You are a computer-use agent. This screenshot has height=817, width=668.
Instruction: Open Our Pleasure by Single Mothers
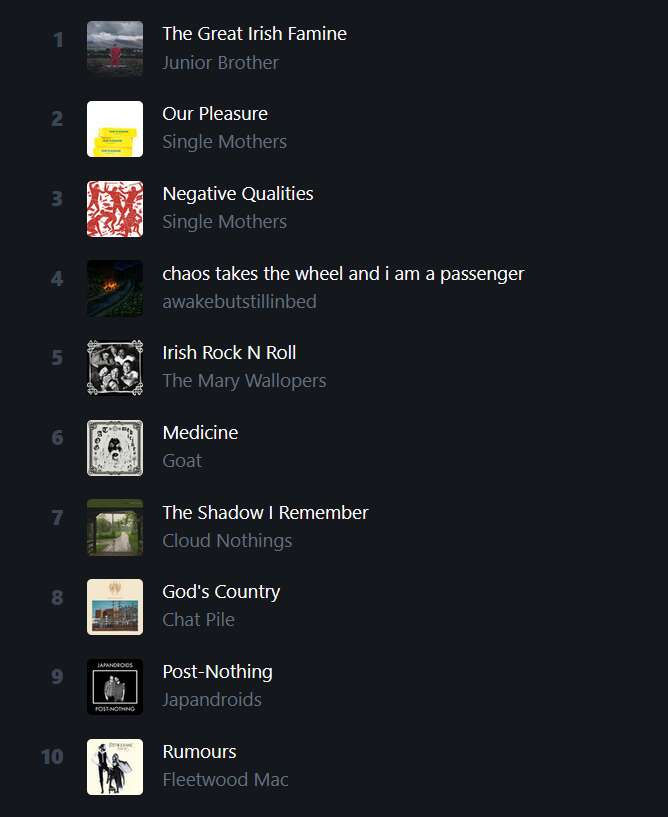point(214,114)
